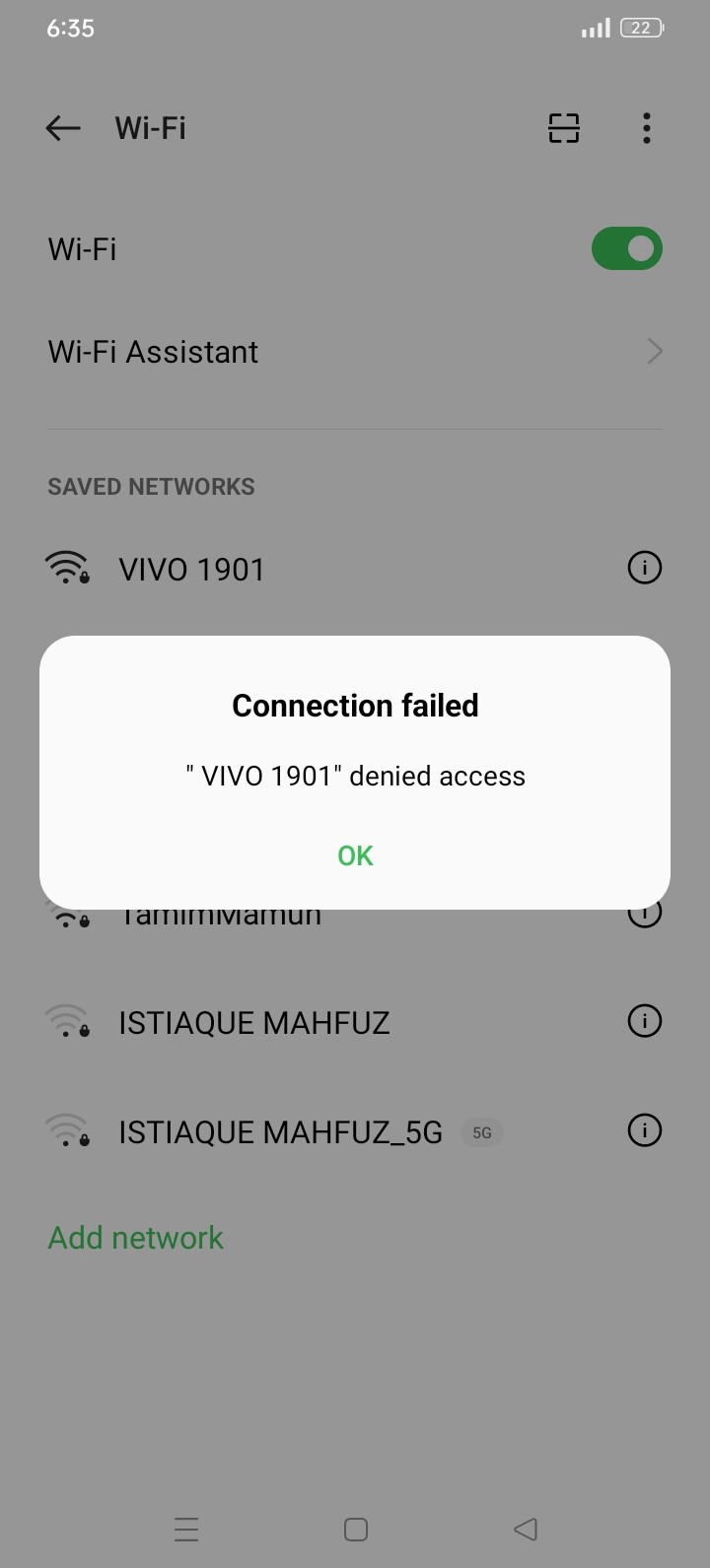Viewport: 710px width, 1568px height.
Task: Dismiss the dialog with OK
Action: coord(355,855)
